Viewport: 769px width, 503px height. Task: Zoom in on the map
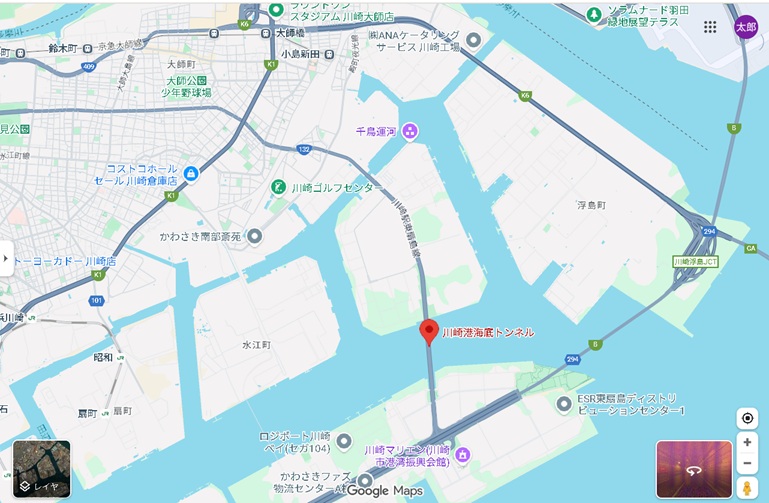[x=747, y=442]
